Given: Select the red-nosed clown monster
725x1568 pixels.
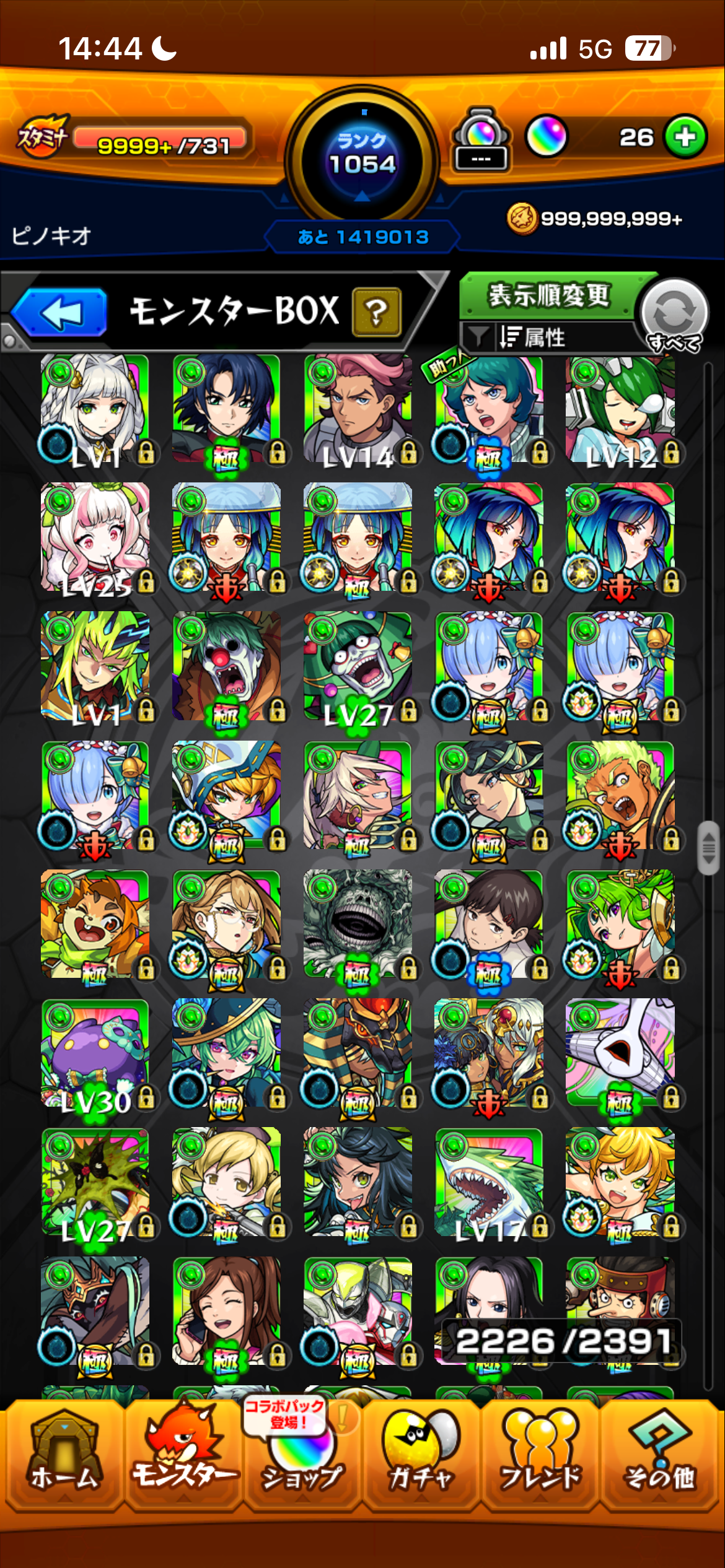Looking at the screenshot, I should [226, 666].
